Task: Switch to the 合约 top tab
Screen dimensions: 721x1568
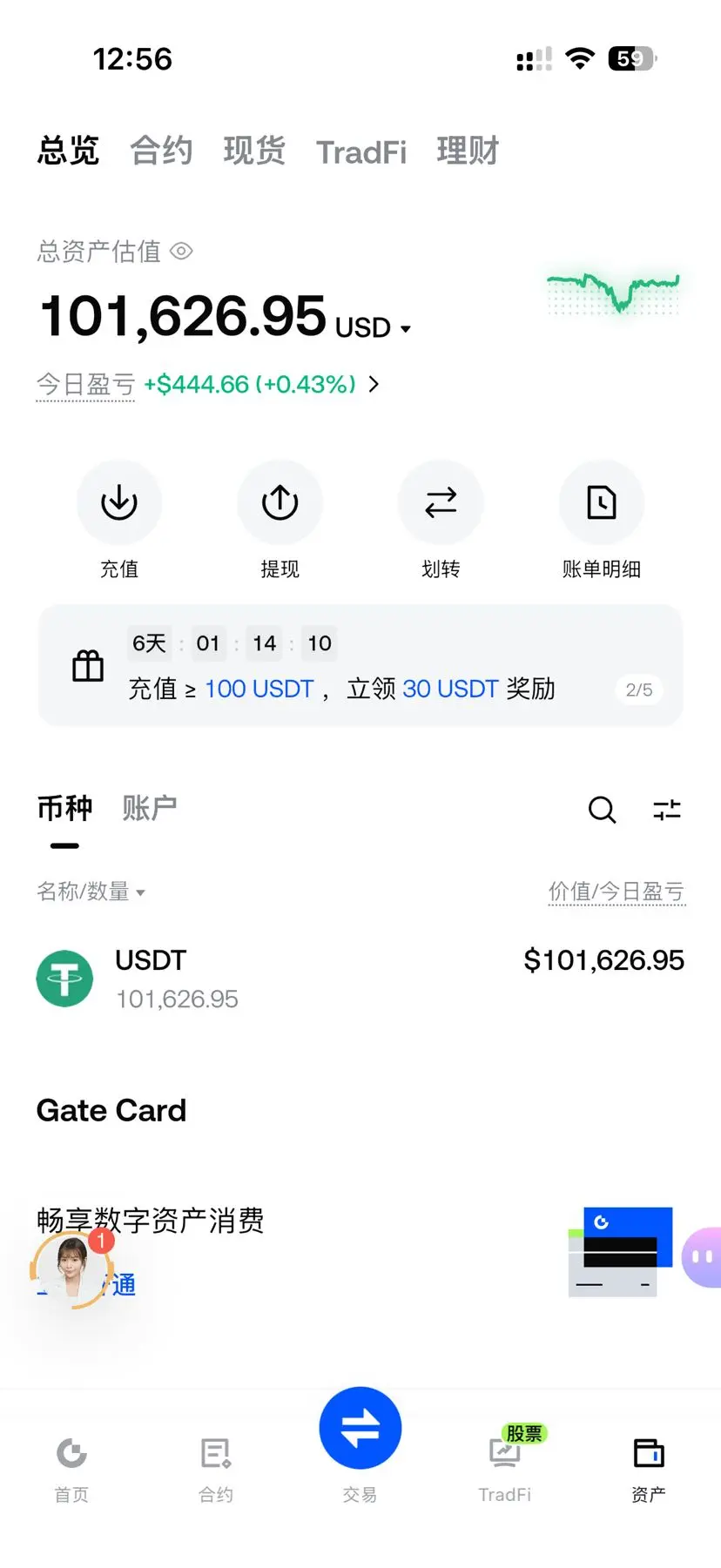Action: pyautogui.click(x=161, y=151)
